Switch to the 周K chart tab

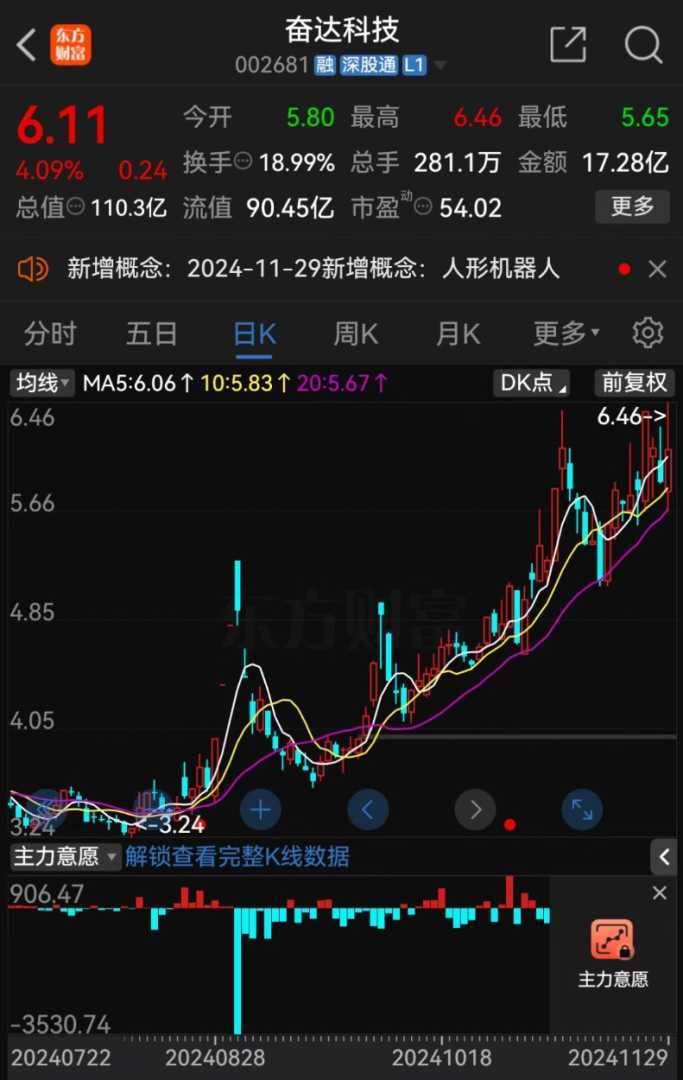355,333
